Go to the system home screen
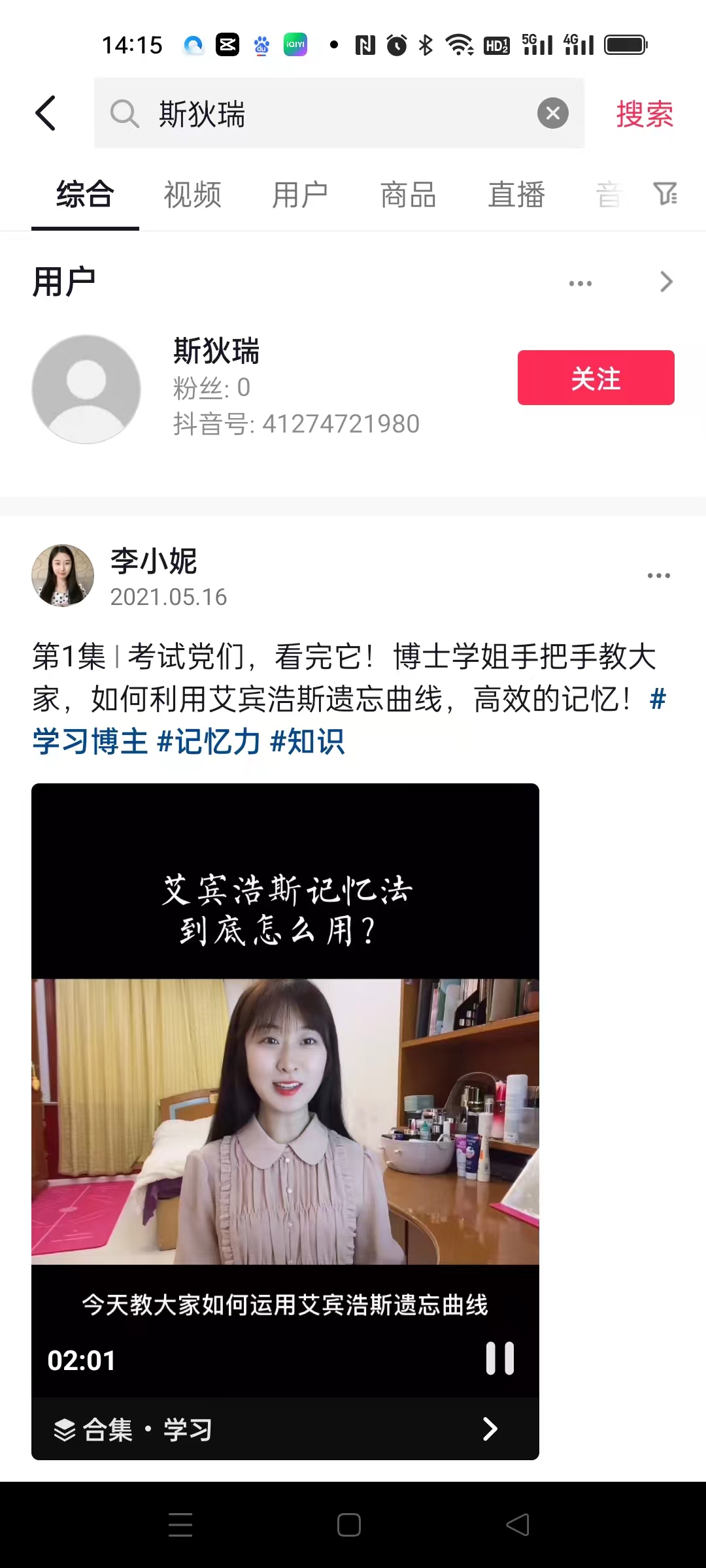Screen dimensions: 706x1568 click(349, 1525)
